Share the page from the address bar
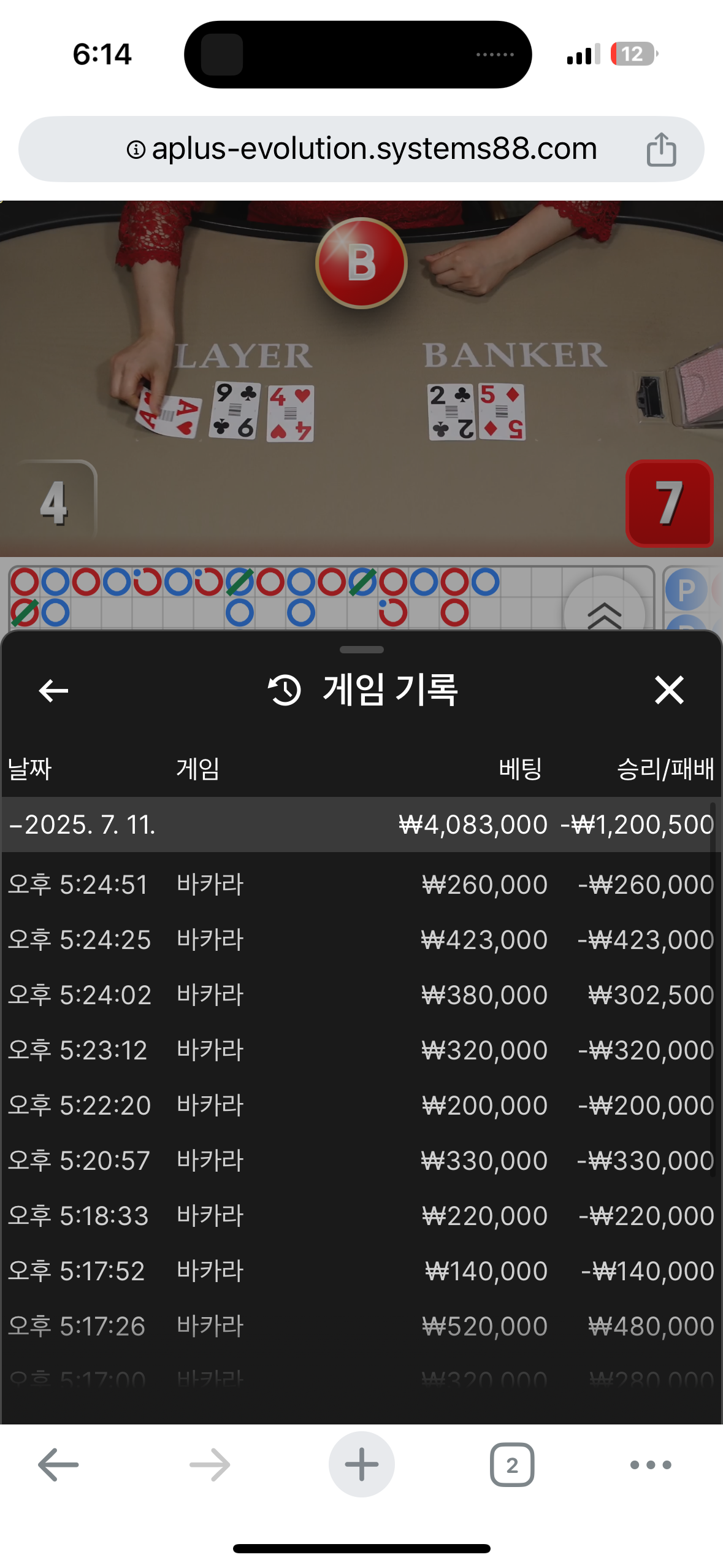This screenshot has height=1568, width=723. point(661,150)
